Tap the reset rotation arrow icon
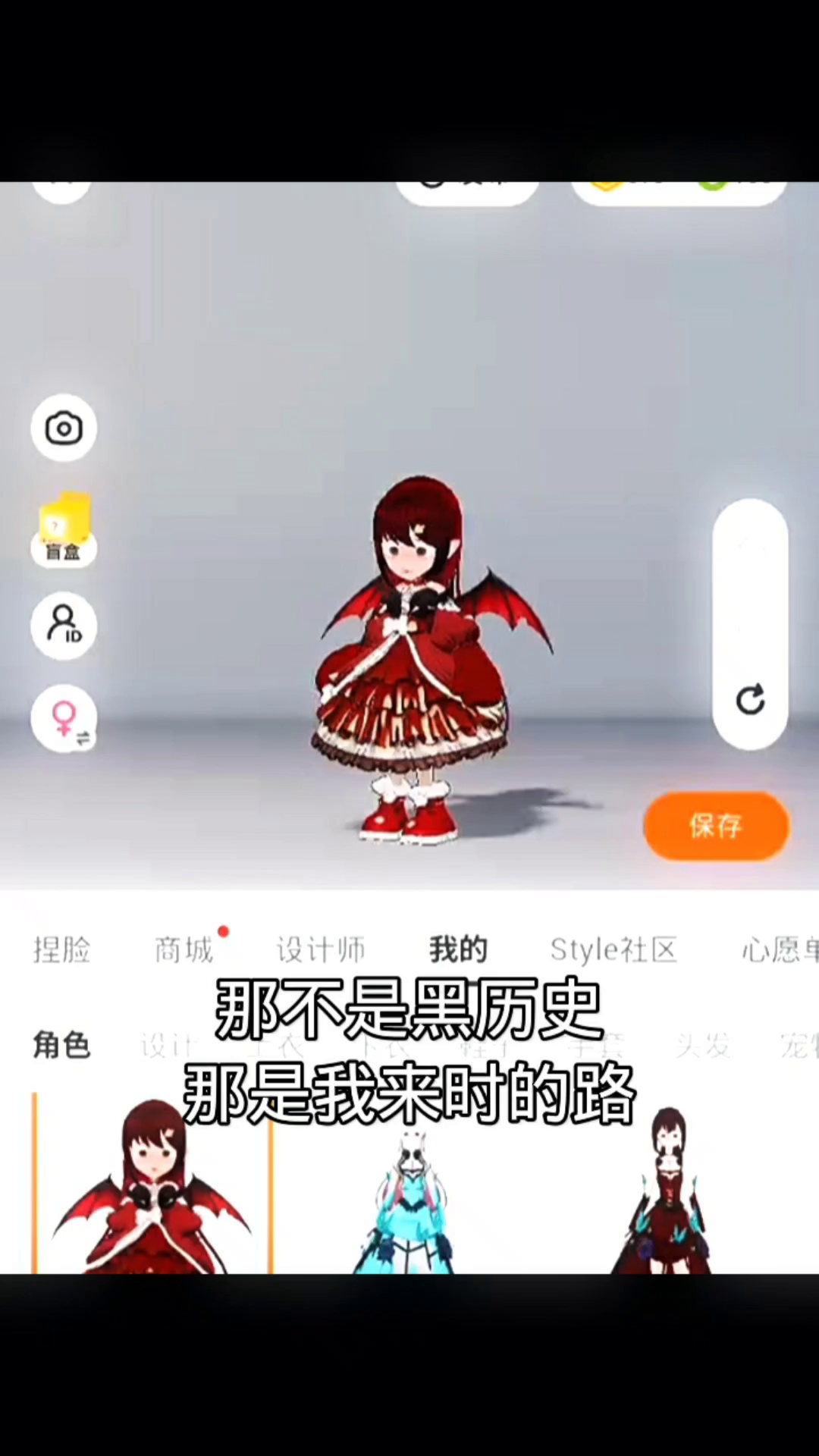This screenshot has height=1456, width=819. 750,700
